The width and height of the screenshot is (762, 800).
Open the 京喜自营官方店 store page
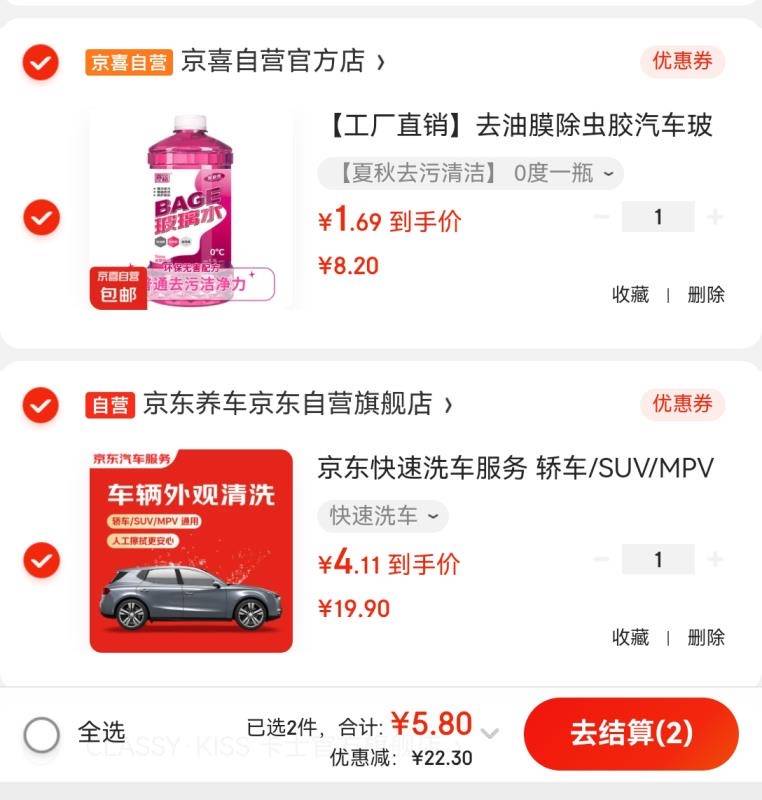282,62
